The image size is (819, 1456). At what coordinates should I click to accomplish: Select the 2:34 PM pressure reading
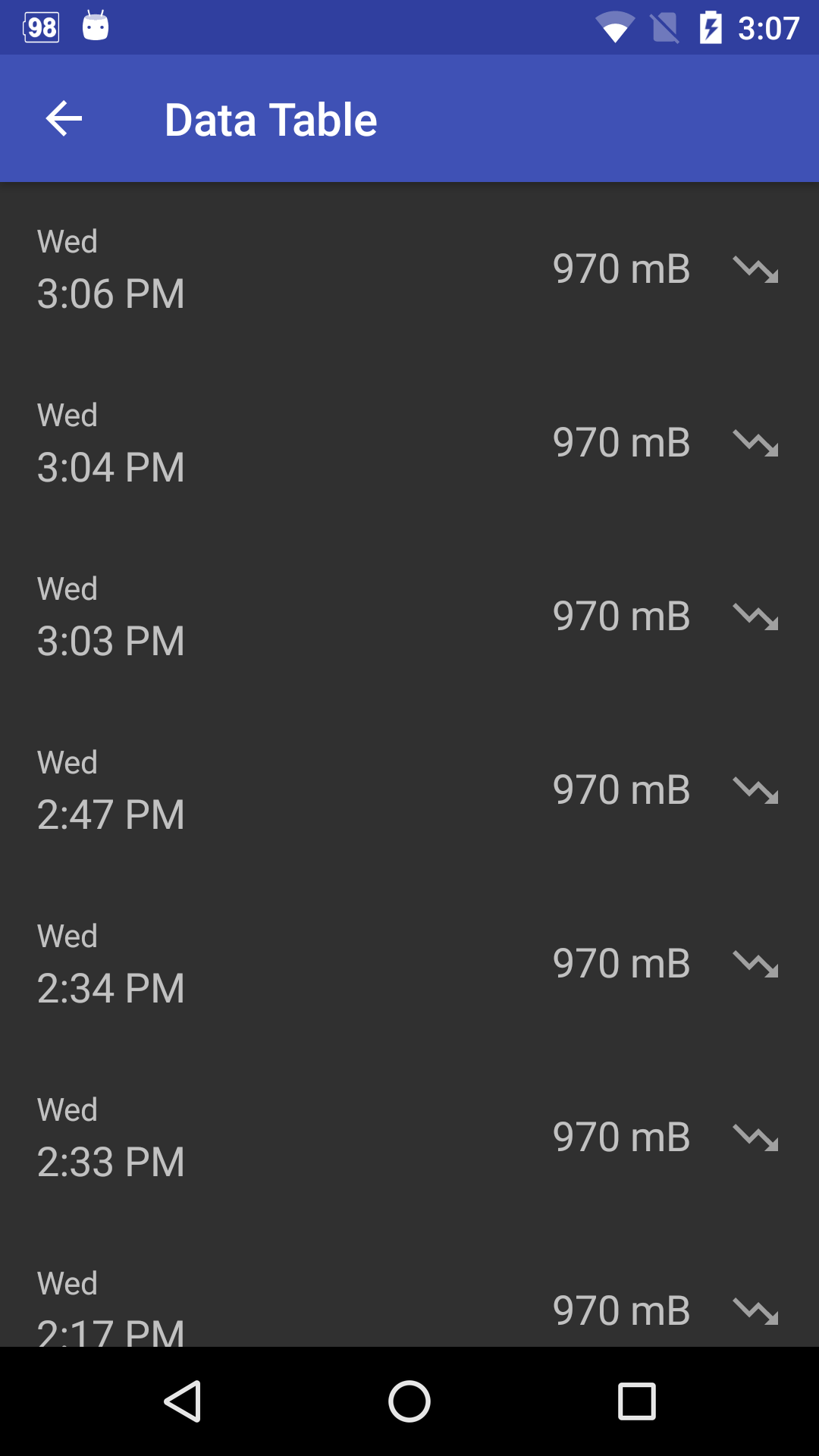click(409, 964)
